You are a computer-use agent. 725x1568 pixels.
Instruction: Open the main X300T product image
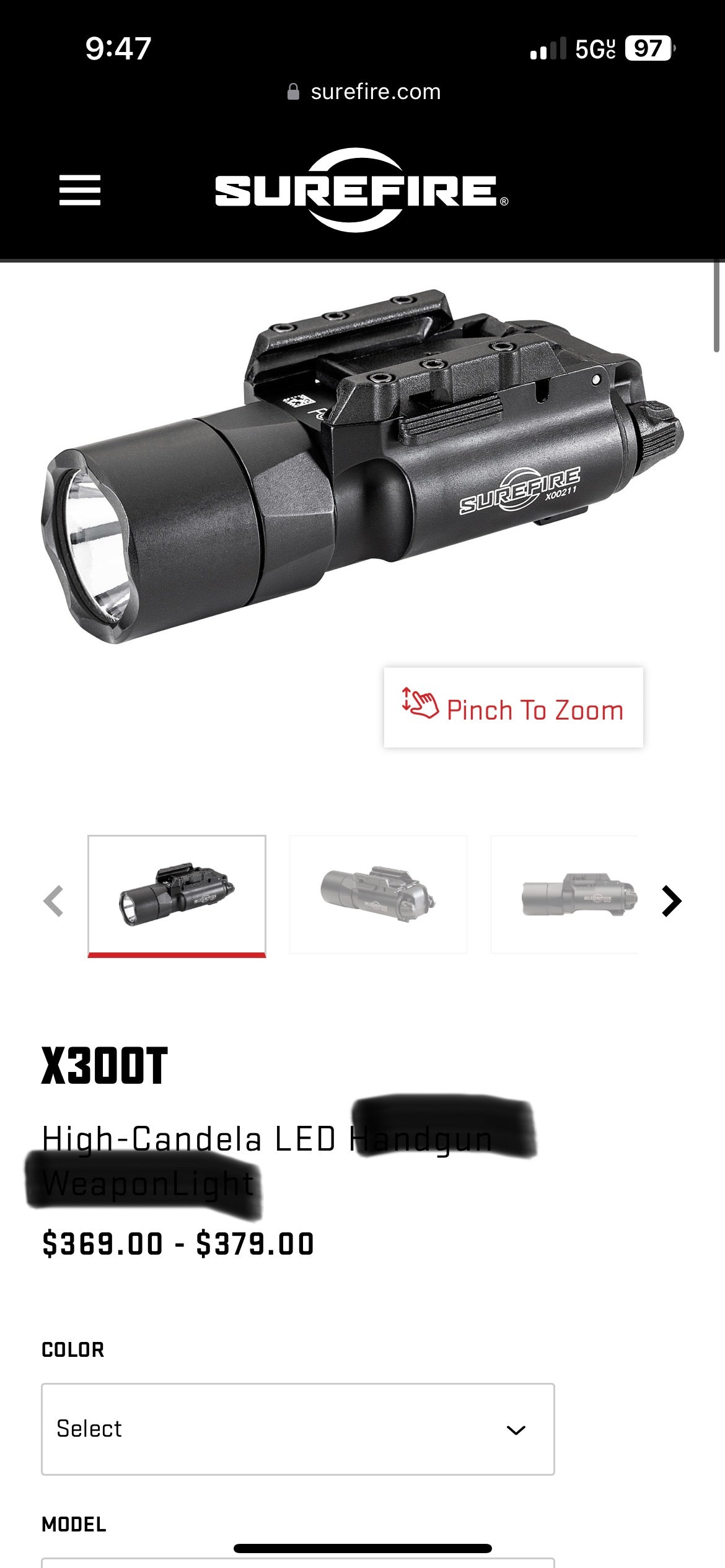tap(362, 471)
